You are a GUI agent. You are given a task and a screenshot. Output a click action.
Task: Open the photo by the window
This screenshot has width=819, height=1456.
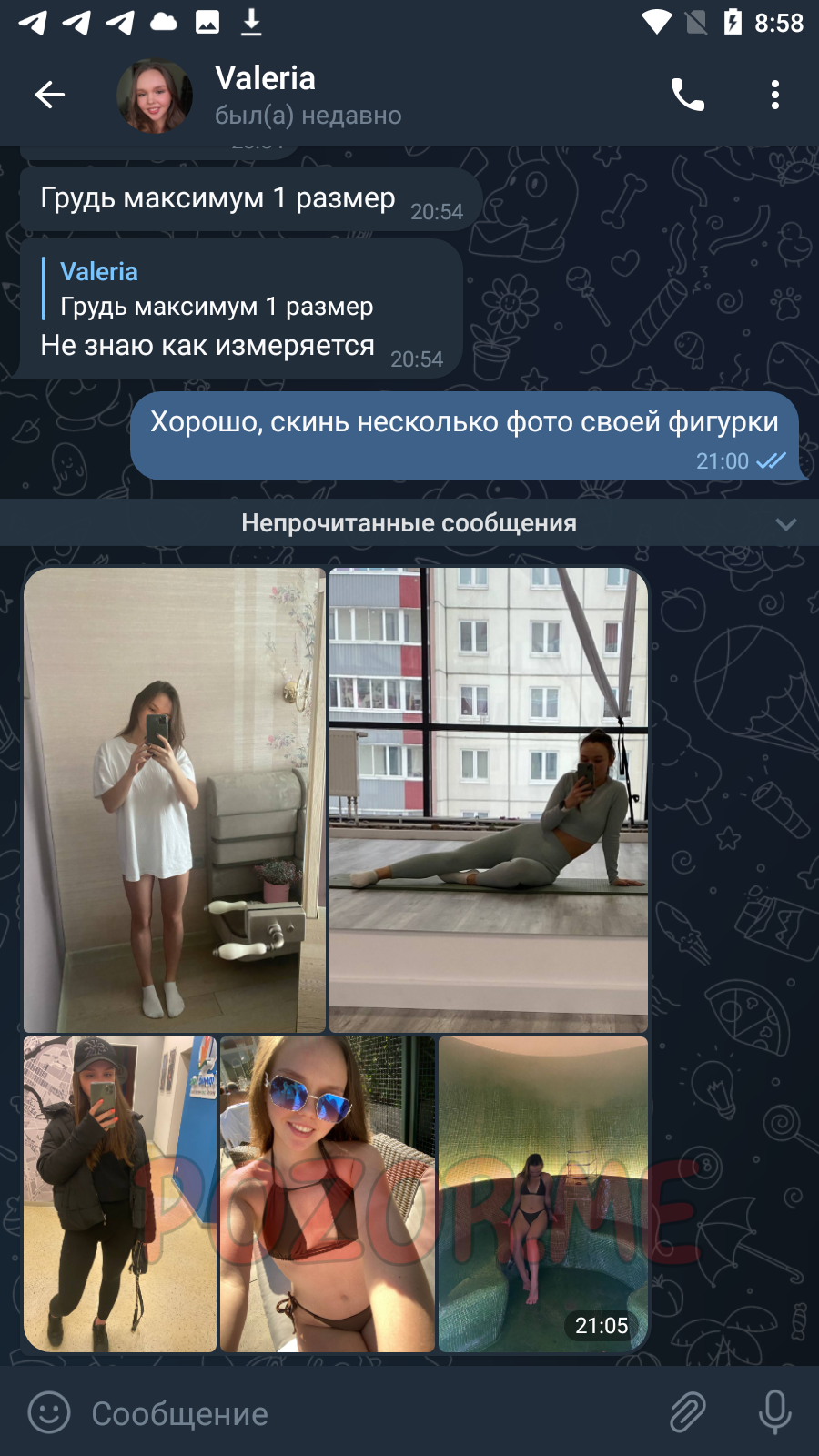click(489, 800)
